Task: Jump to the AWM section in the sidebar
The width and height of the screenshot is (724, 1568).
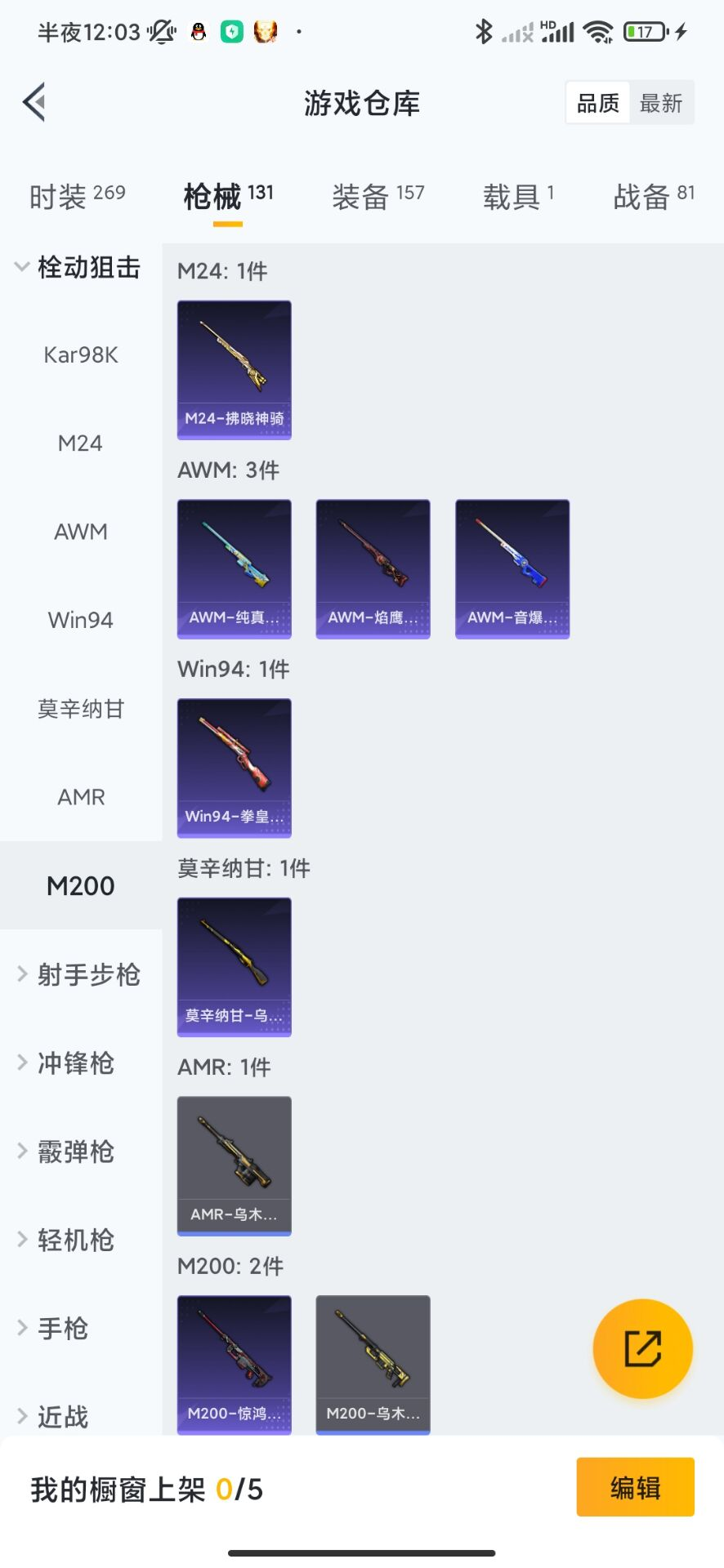Action: pos(81,532)
